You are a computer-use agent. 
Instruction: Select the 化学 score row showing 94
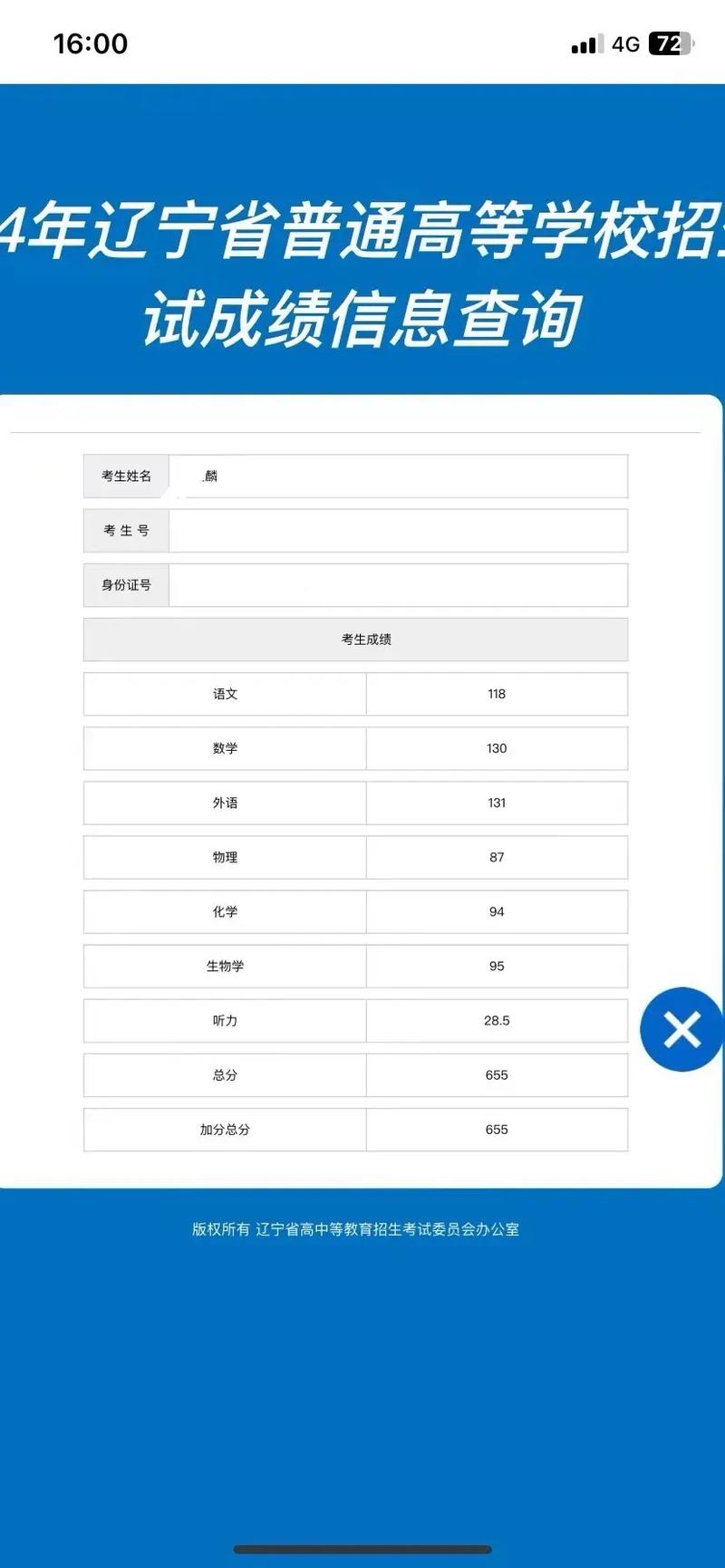(x=355, y=911)
